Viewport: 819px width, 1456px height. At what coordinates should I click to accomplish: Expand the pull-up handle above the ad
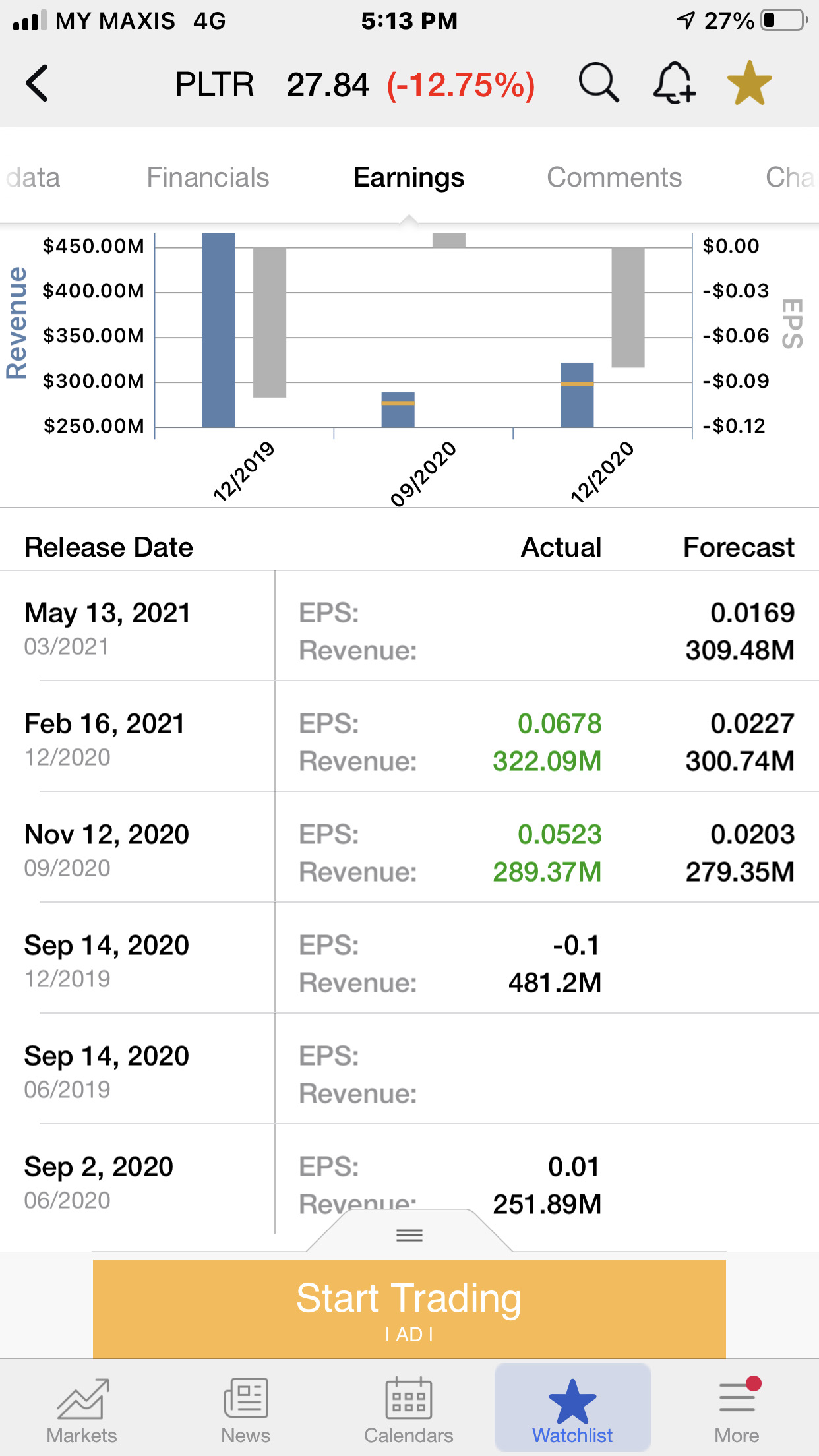coord(409,1234)
